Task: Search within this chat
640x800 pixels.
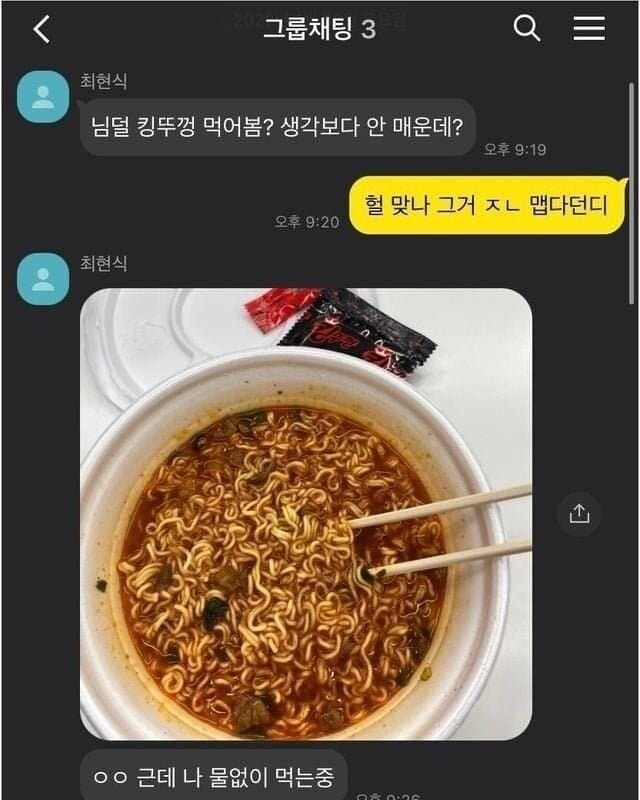Action: click(x=527, y=29)
